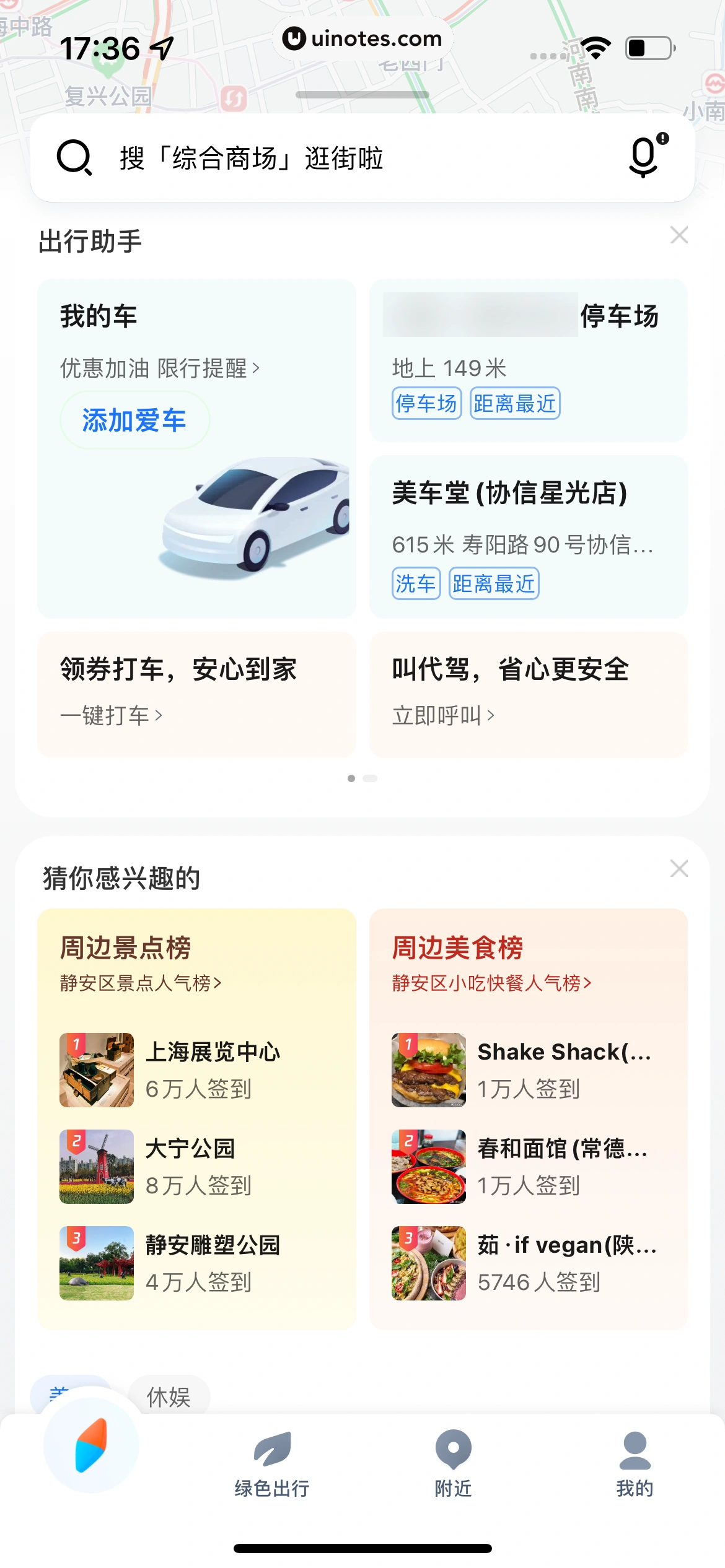Open 静安区小吃快餐人气榜 ranking
This screenshot has height=1568, width=725.
click(x=491, y=983)
